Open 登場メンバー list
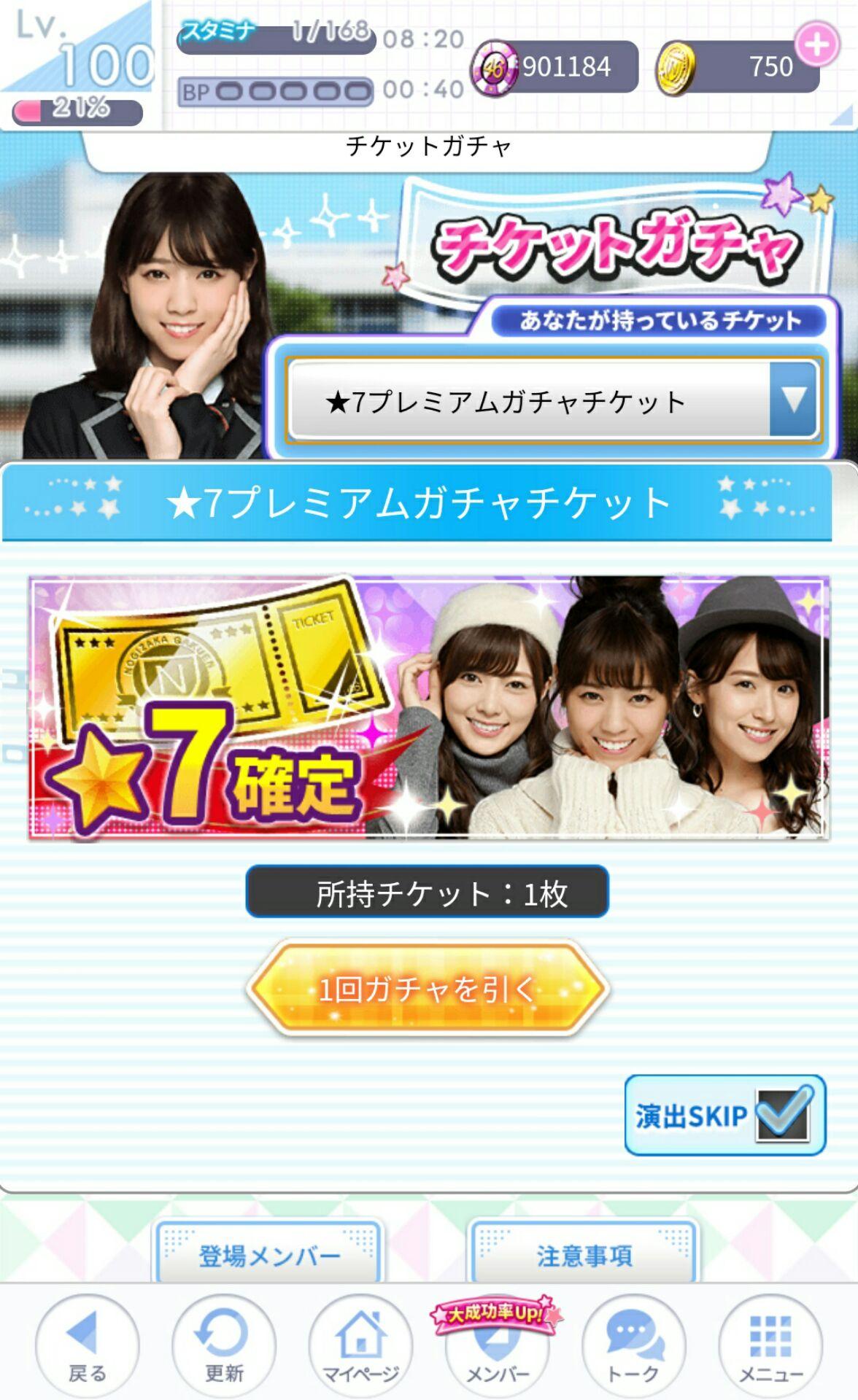Viewport: 858px width, 1400px height. pyautogui.click(x=268, y=1255)
